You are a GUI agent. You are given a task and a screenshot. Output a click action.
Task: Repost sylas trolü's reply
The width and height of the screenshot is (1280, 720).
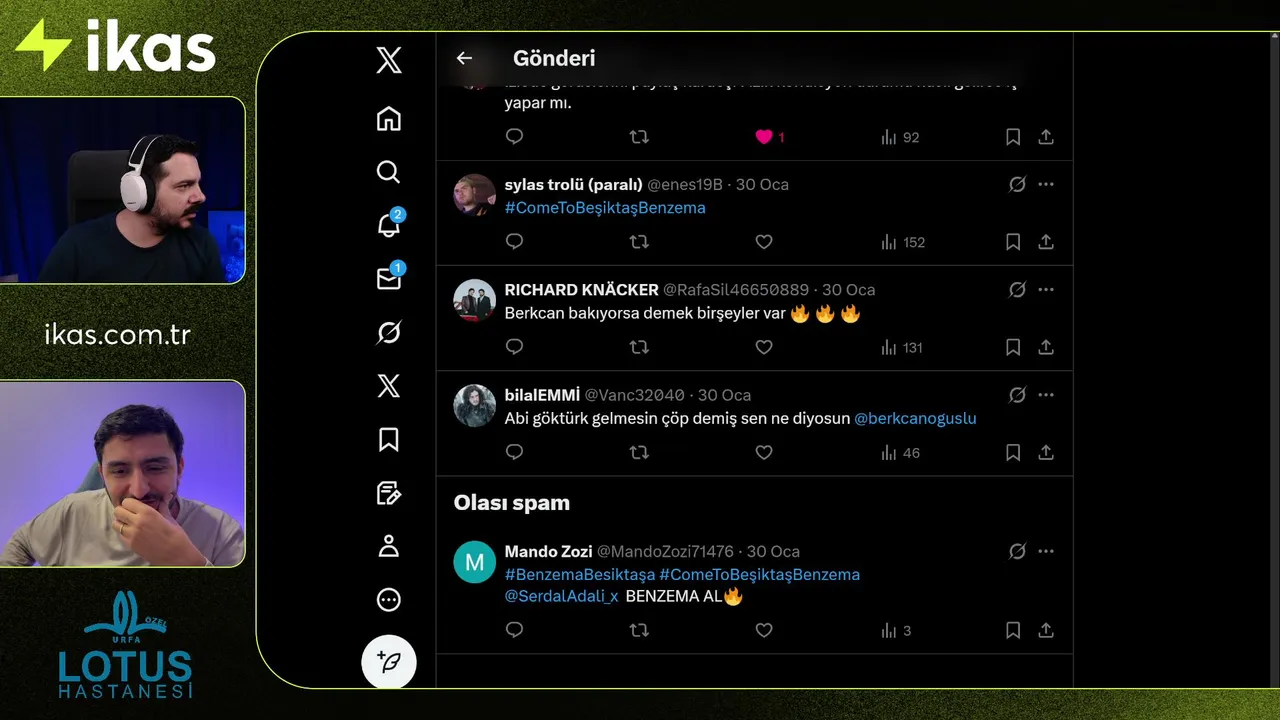[639, 242]
